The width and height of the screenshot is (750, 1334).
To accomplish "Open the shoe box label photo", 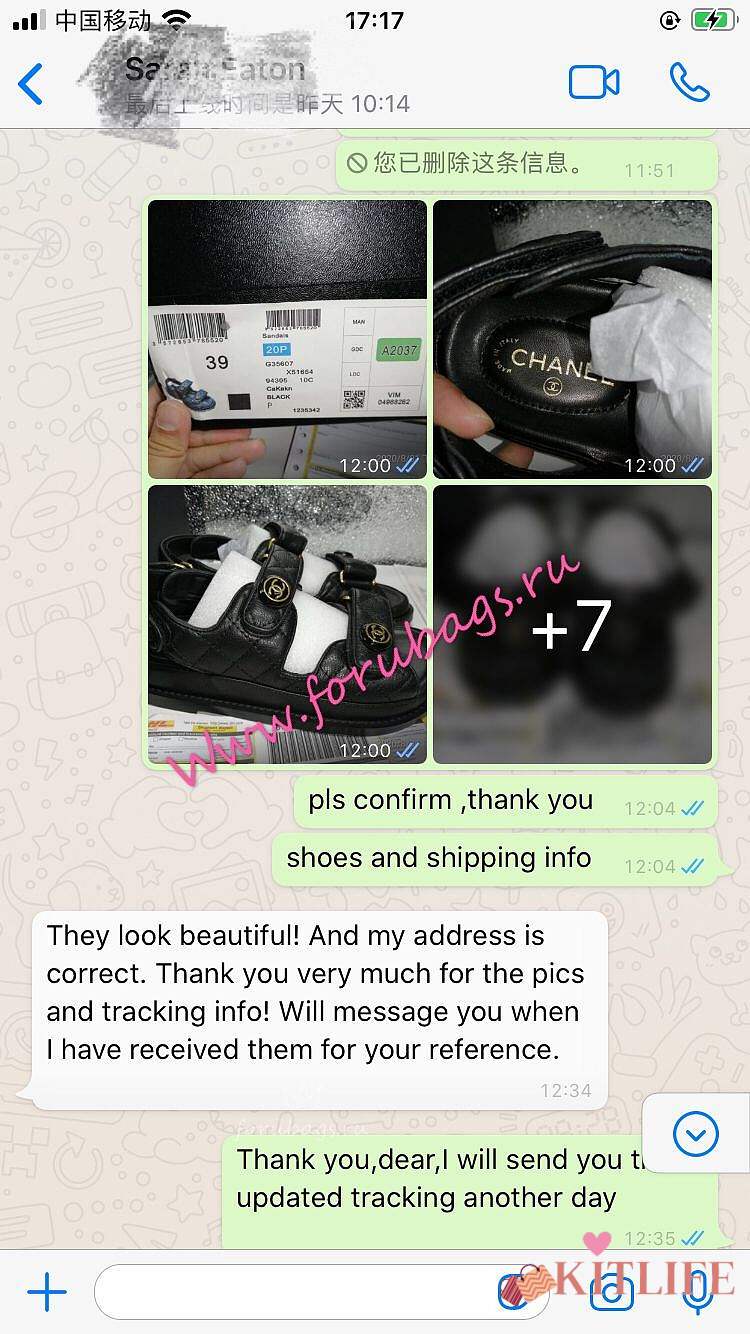I will coord(287,340).
